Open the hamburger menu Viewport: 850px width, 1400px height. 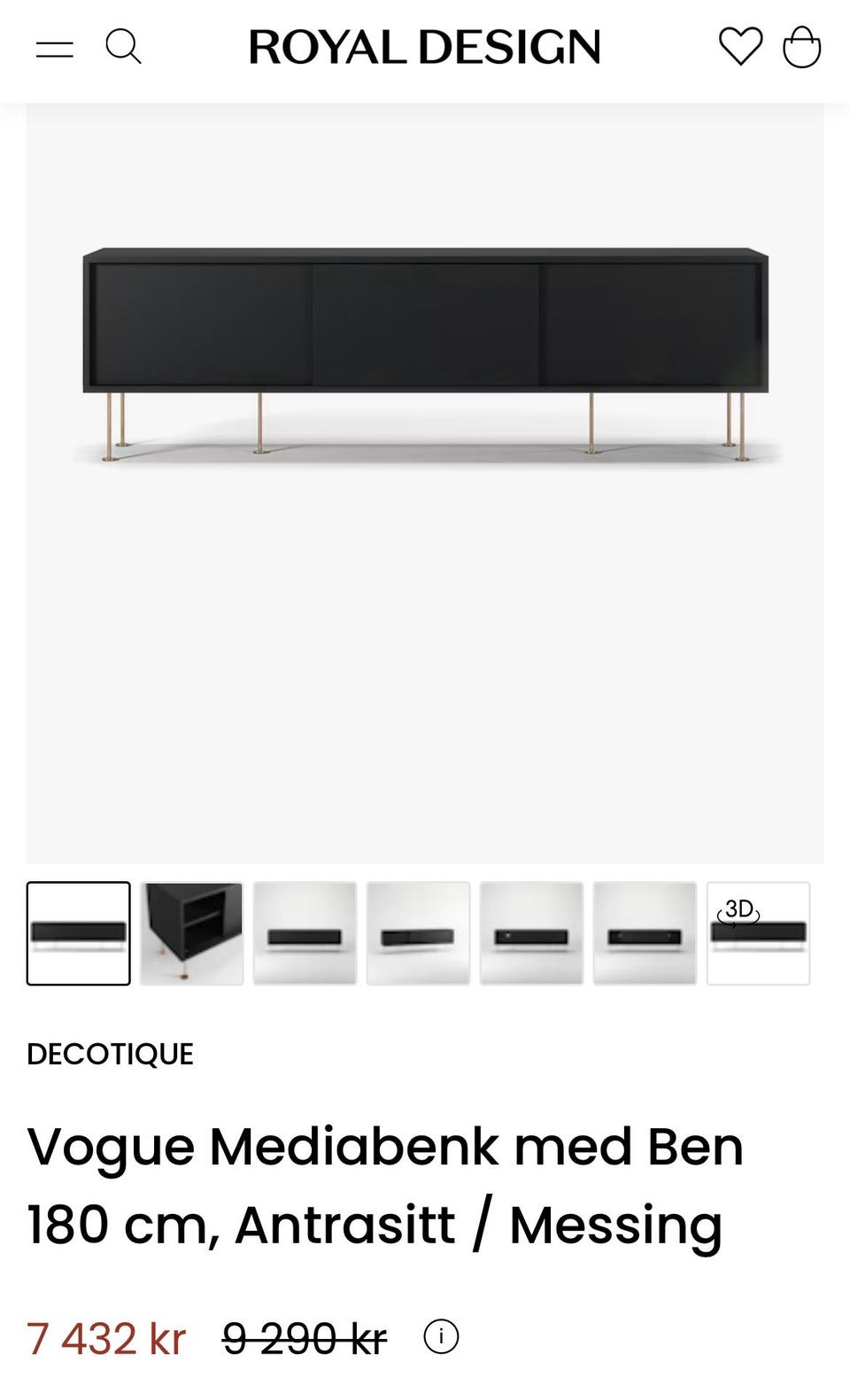point(55,50)
